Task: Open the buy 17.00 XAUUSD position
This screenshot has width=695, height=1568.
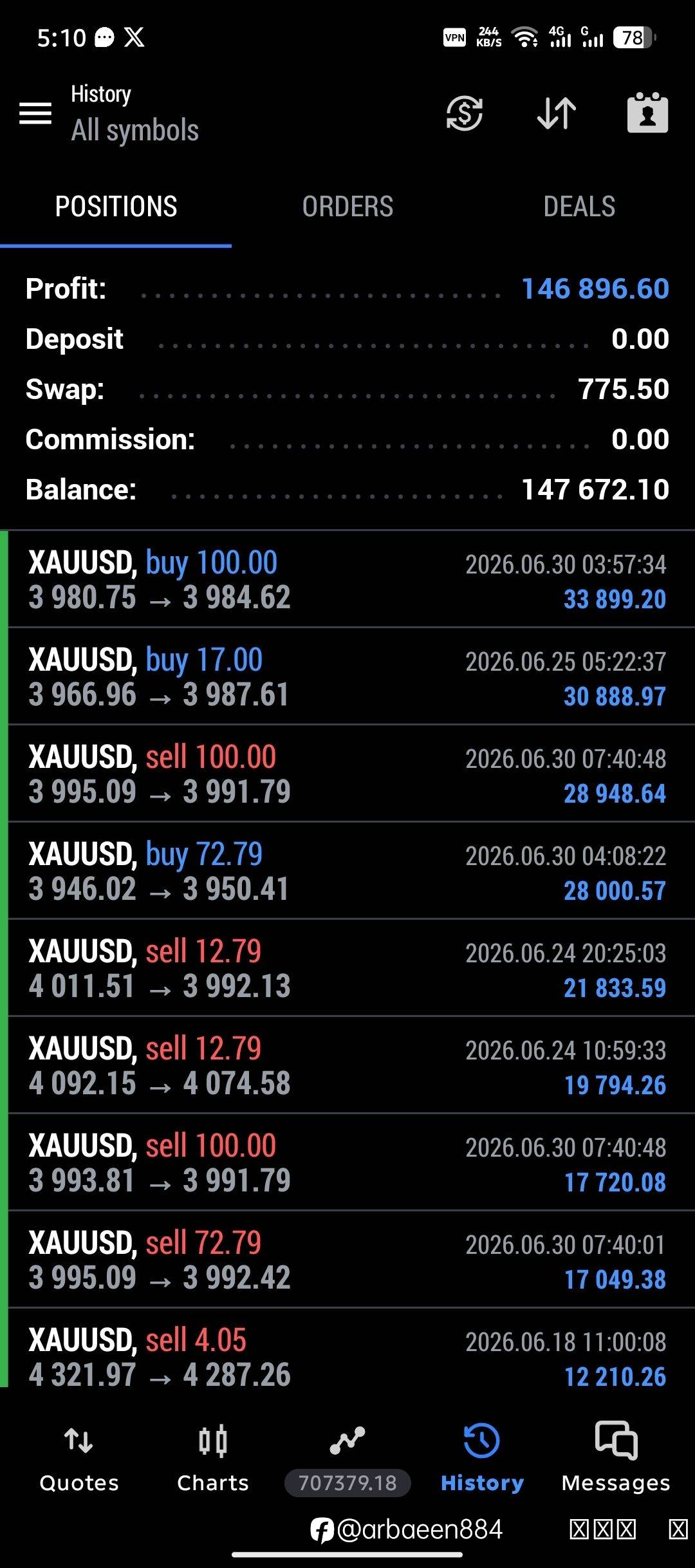Action: pyautogui.click(x=347, y=677)
